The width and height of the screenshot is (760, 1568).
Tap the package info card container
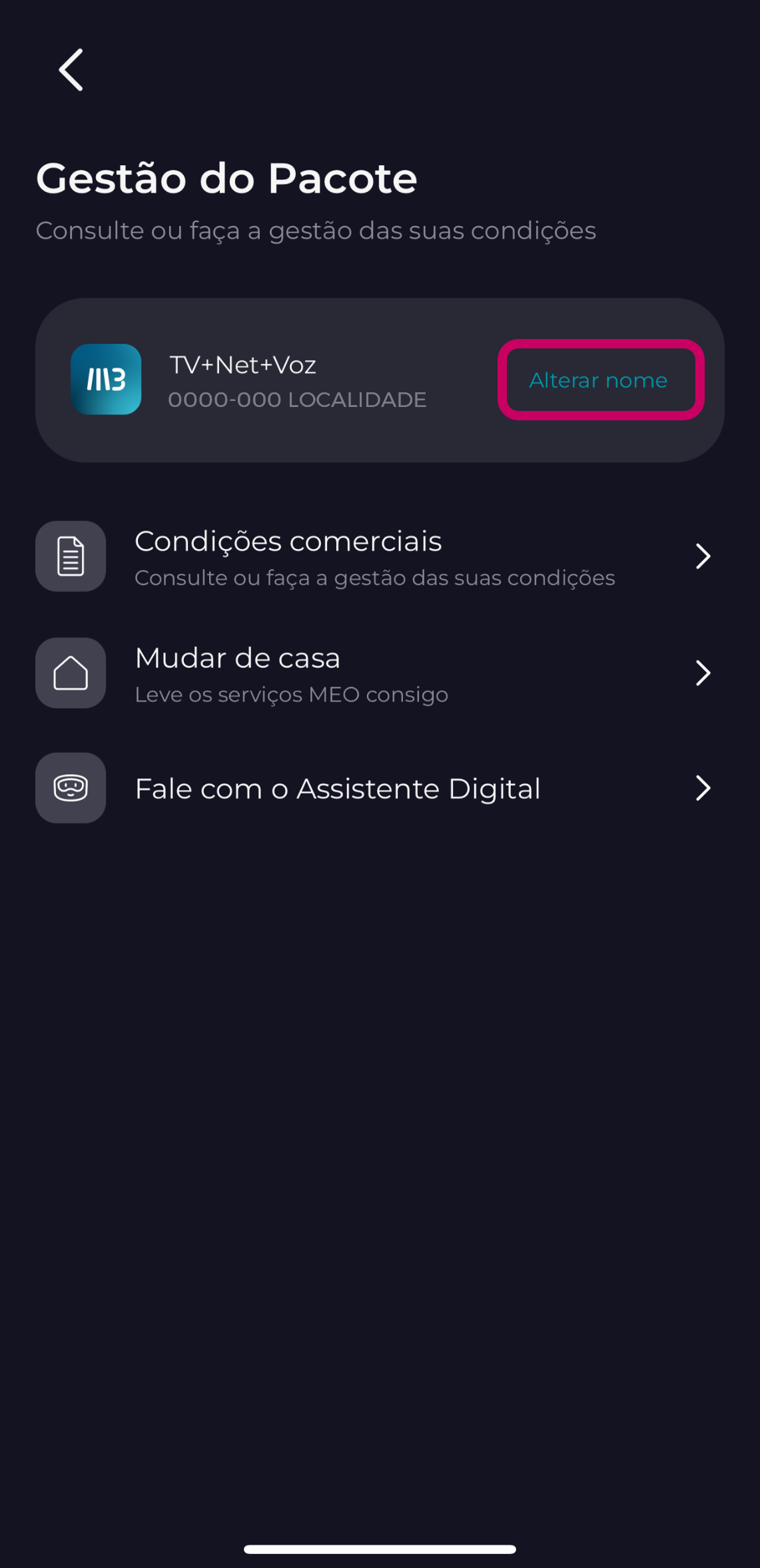(x=380, y=378)
